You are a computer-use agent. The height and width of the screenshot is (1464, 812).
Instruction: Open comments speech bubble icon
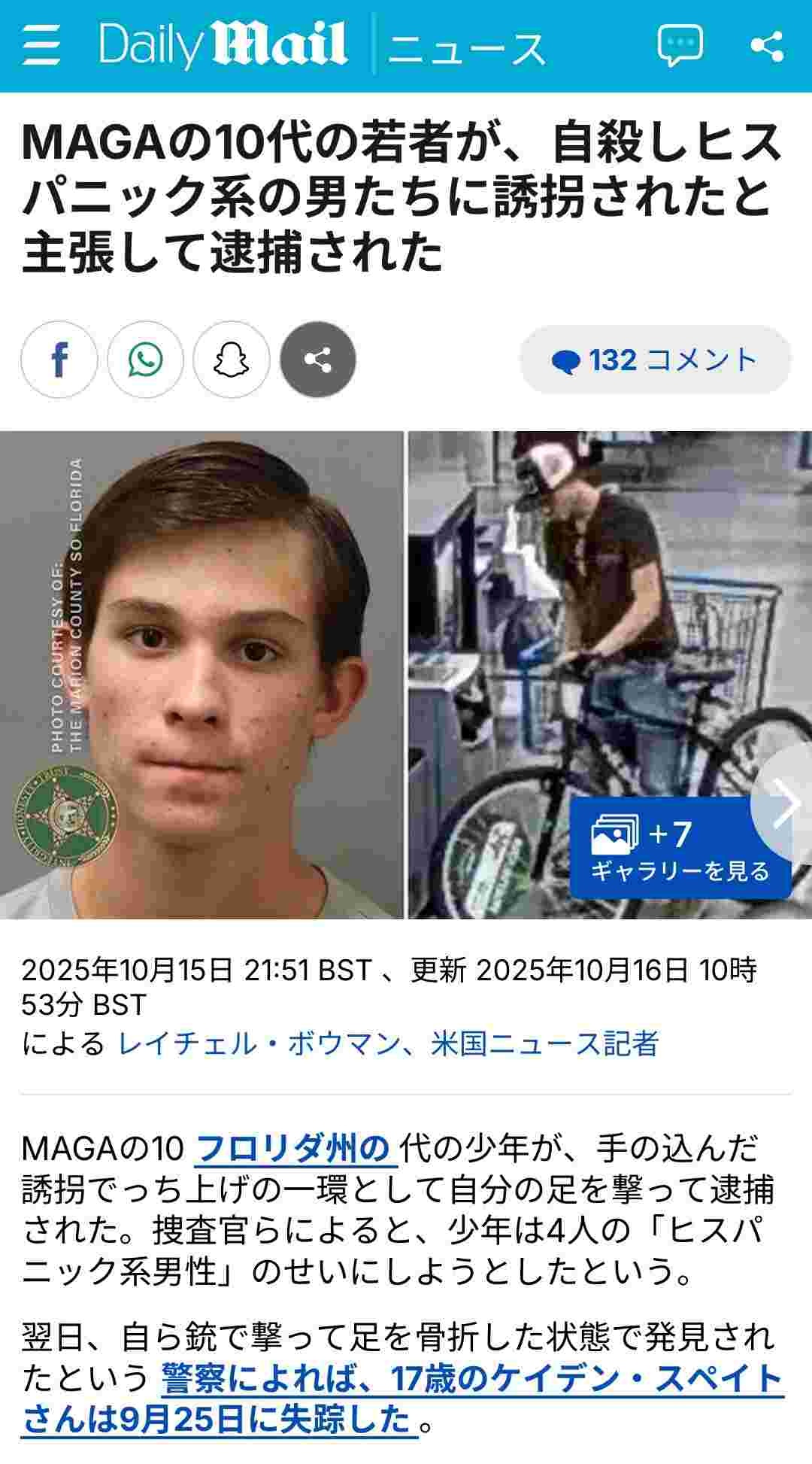[680, 45]
